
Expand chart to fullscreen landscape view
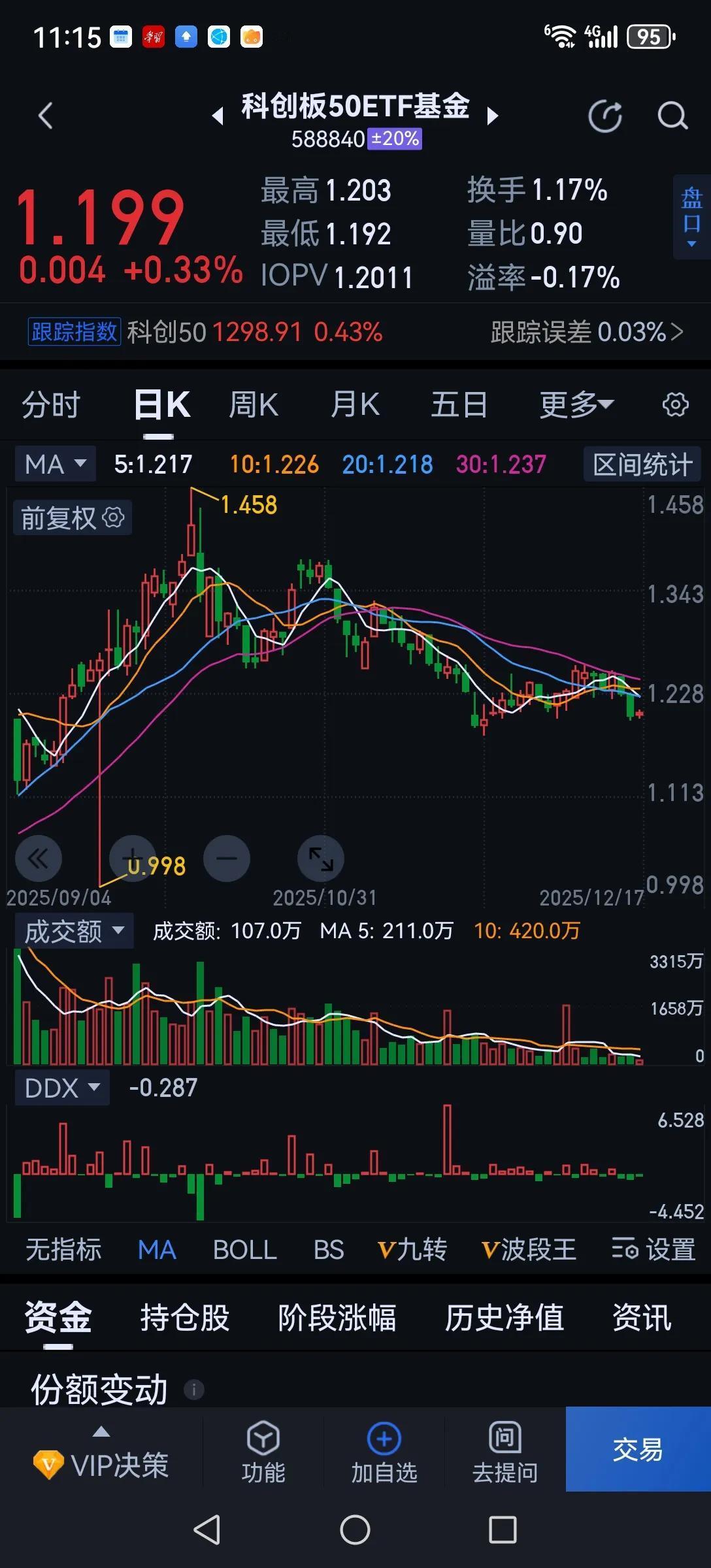320,859
